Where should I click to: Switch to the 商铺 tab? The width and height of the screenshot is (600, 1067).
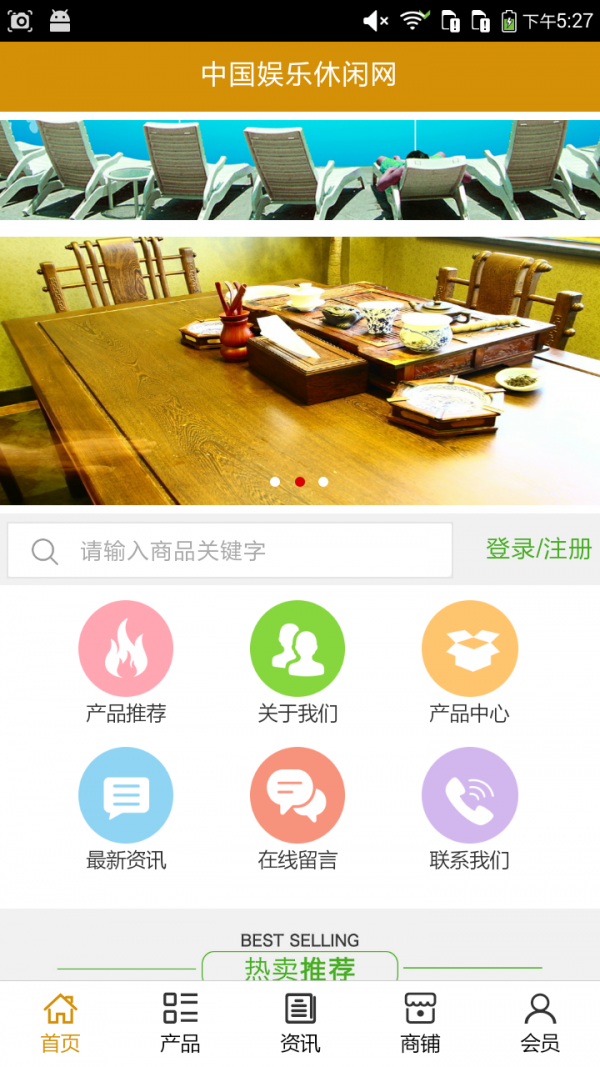pyautogui.click(x=420, y=1022)
